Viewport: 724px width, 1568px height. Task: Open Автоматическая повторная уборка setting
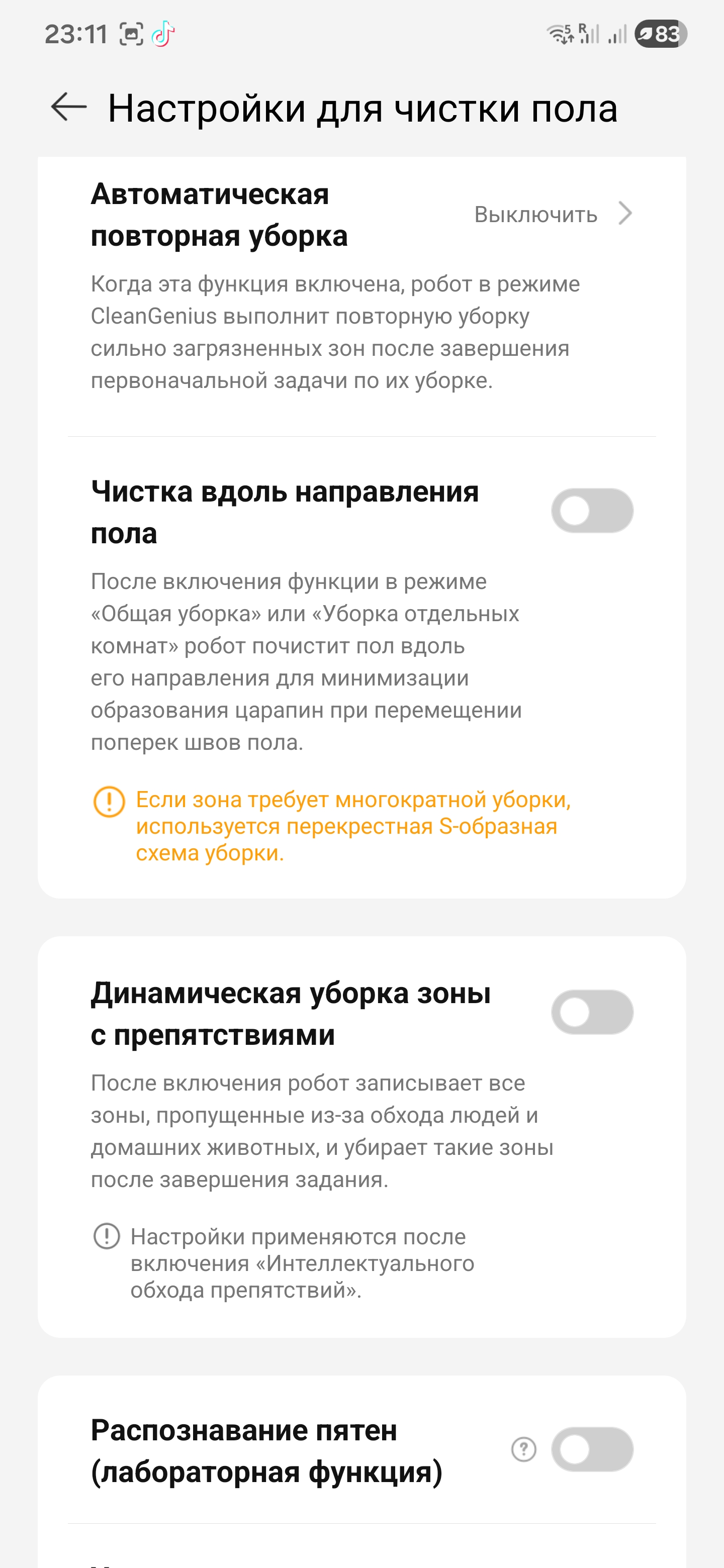click(x=552, y=214)
